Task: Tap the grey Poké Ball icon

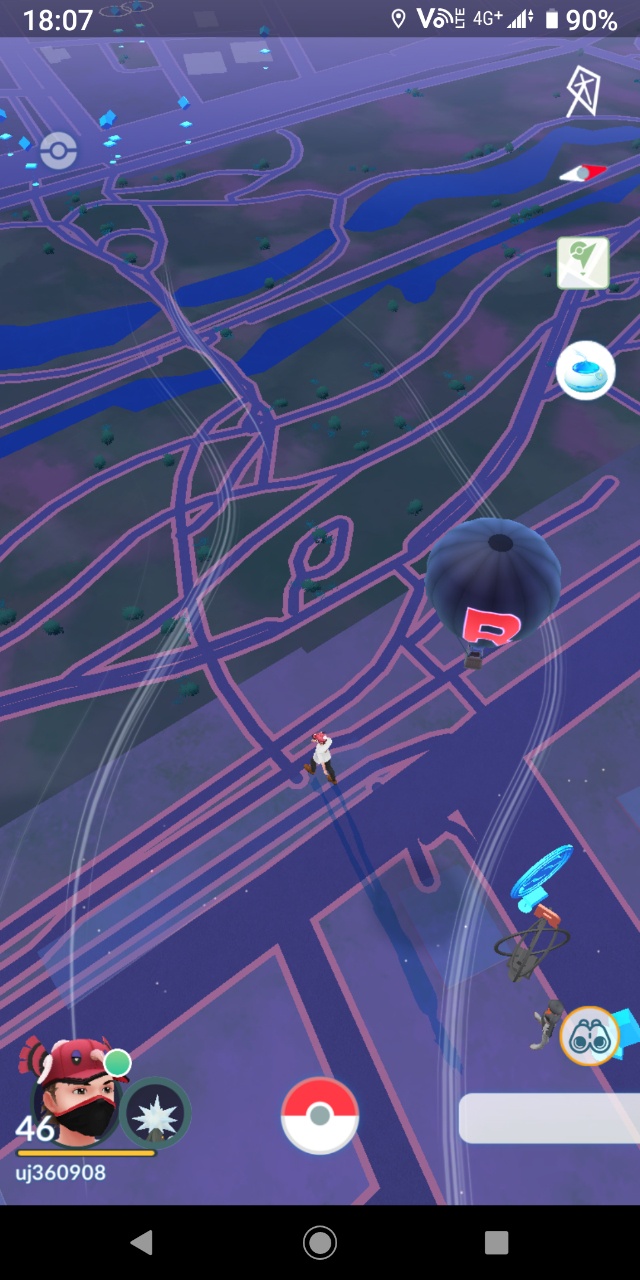Action: [58, 151]
